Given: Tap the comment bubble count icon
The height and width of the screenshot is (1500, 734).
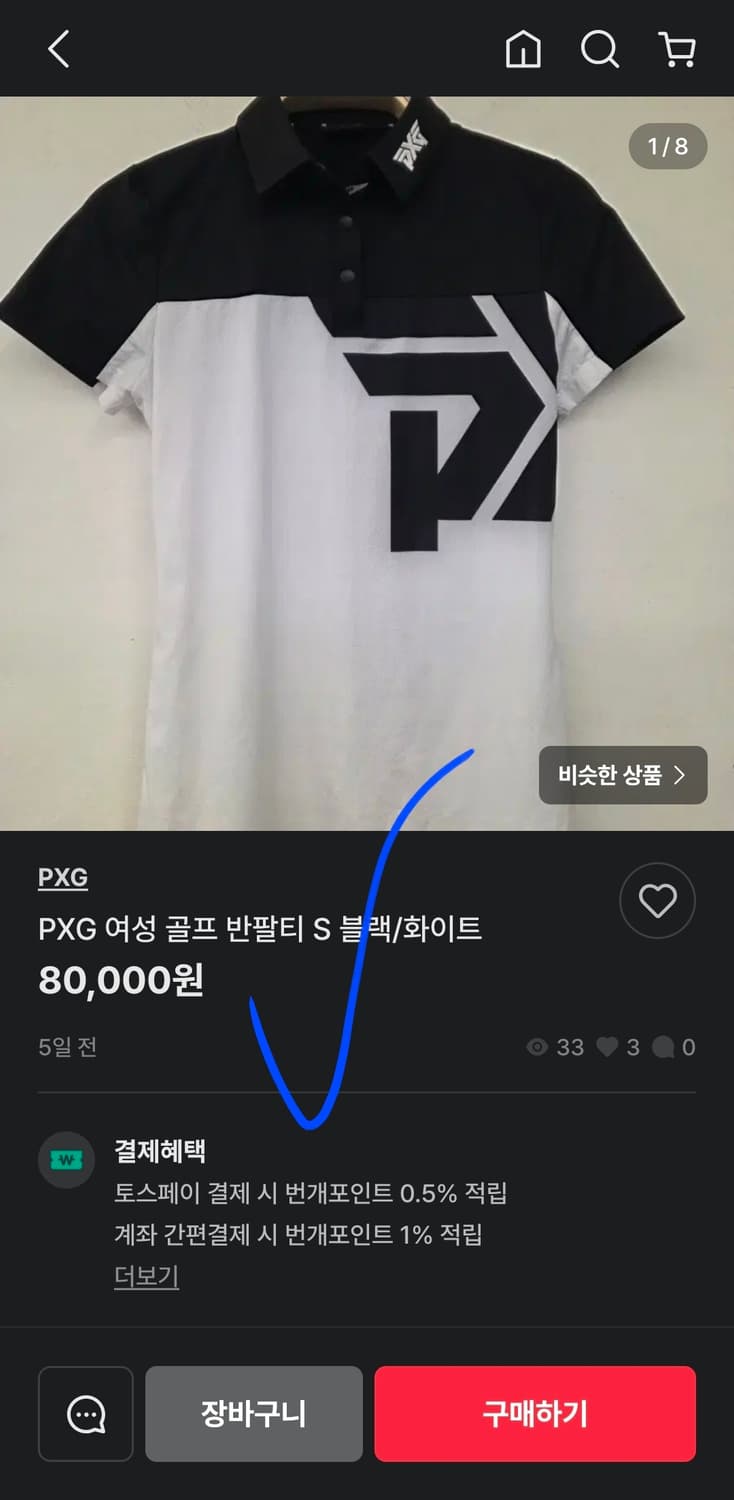Looking at the screenshot, I should click(x=661, y=1047).
